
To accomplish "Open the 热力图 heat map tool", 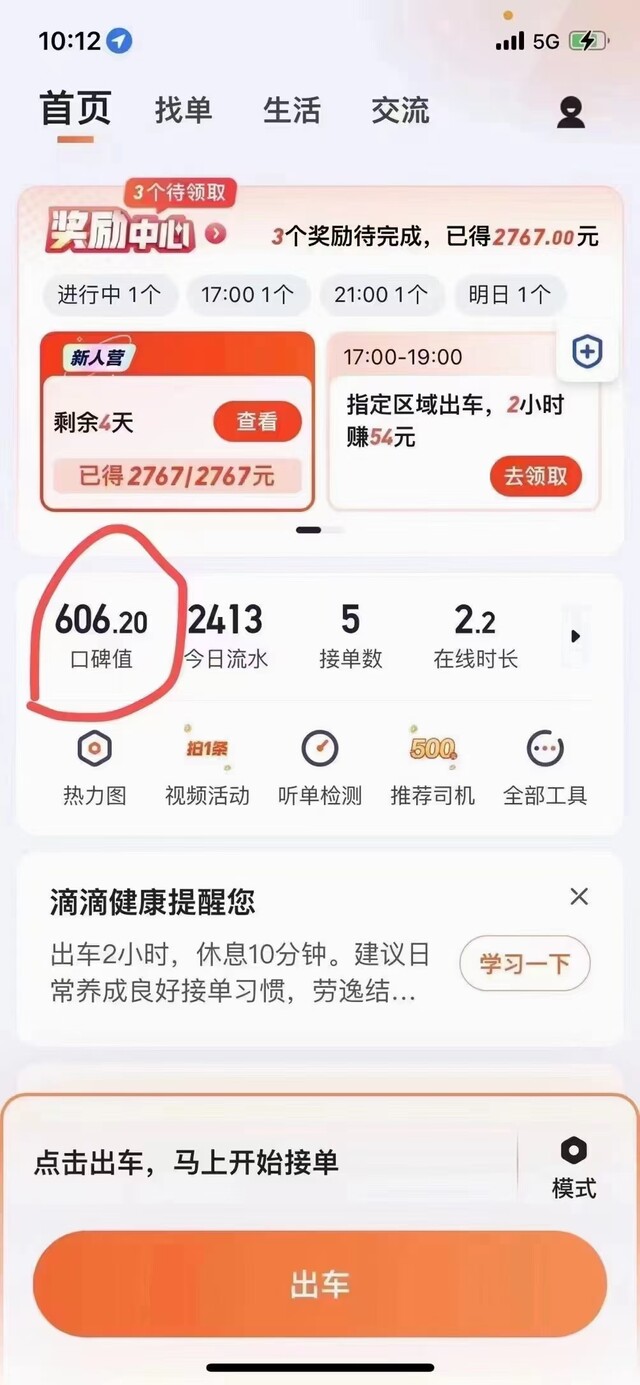I will click(95, 768).
